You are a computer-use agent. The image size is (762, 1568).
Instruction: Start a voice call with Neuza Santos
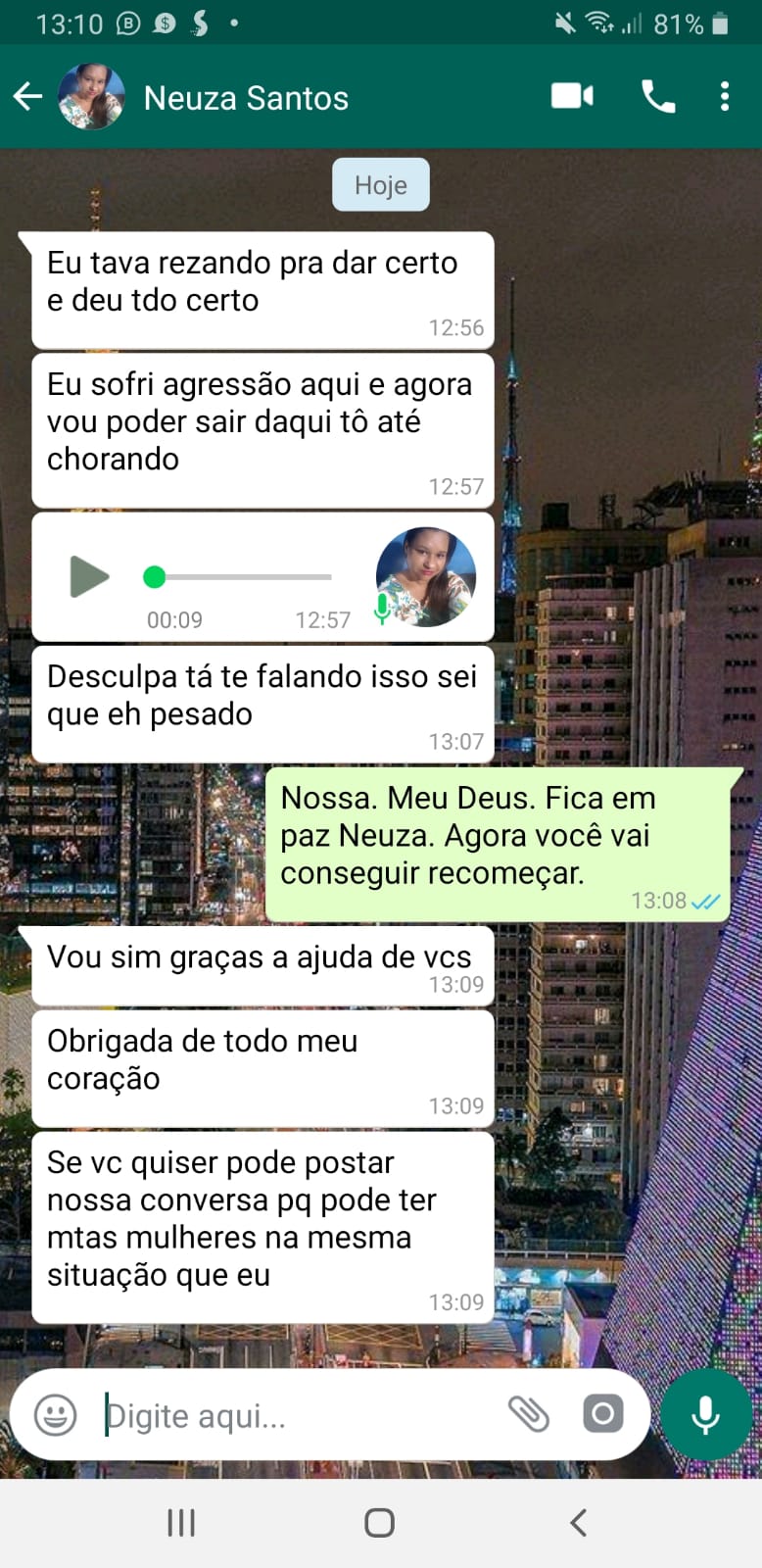[657, 96]
